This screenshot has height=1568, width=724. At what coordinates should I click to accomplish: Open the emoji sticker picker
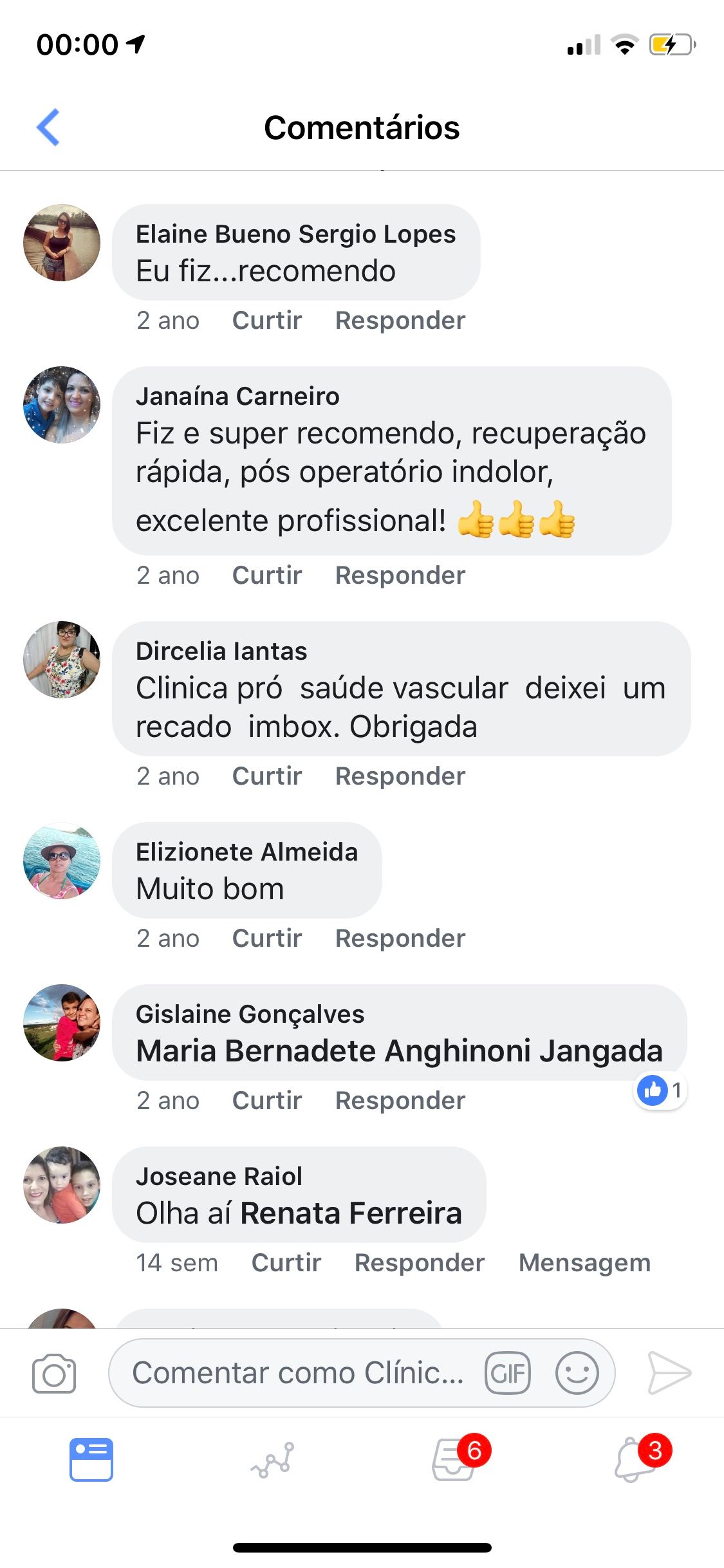click(x=577, y=1373)
